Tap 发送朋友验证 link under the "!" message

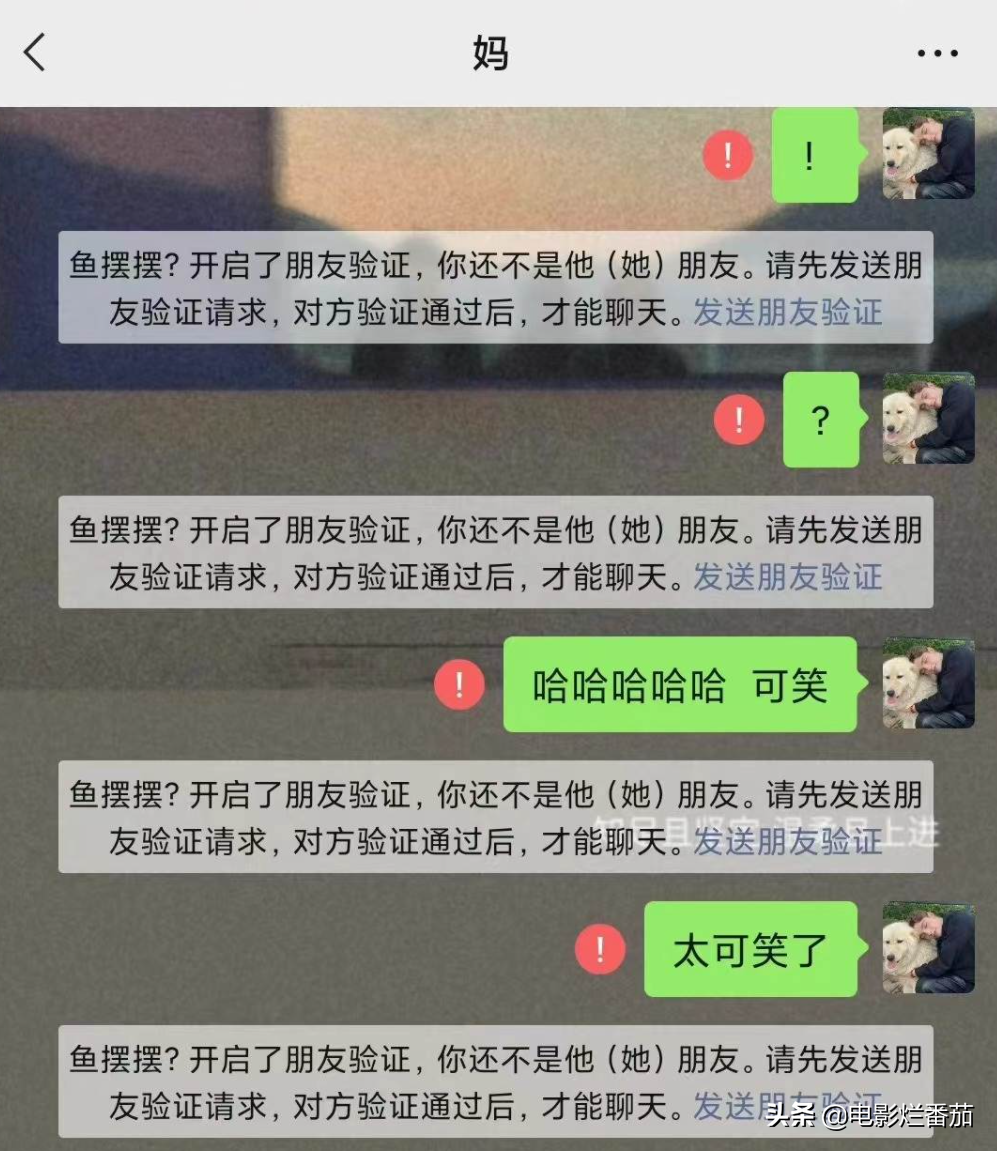(x=788, y=312)
